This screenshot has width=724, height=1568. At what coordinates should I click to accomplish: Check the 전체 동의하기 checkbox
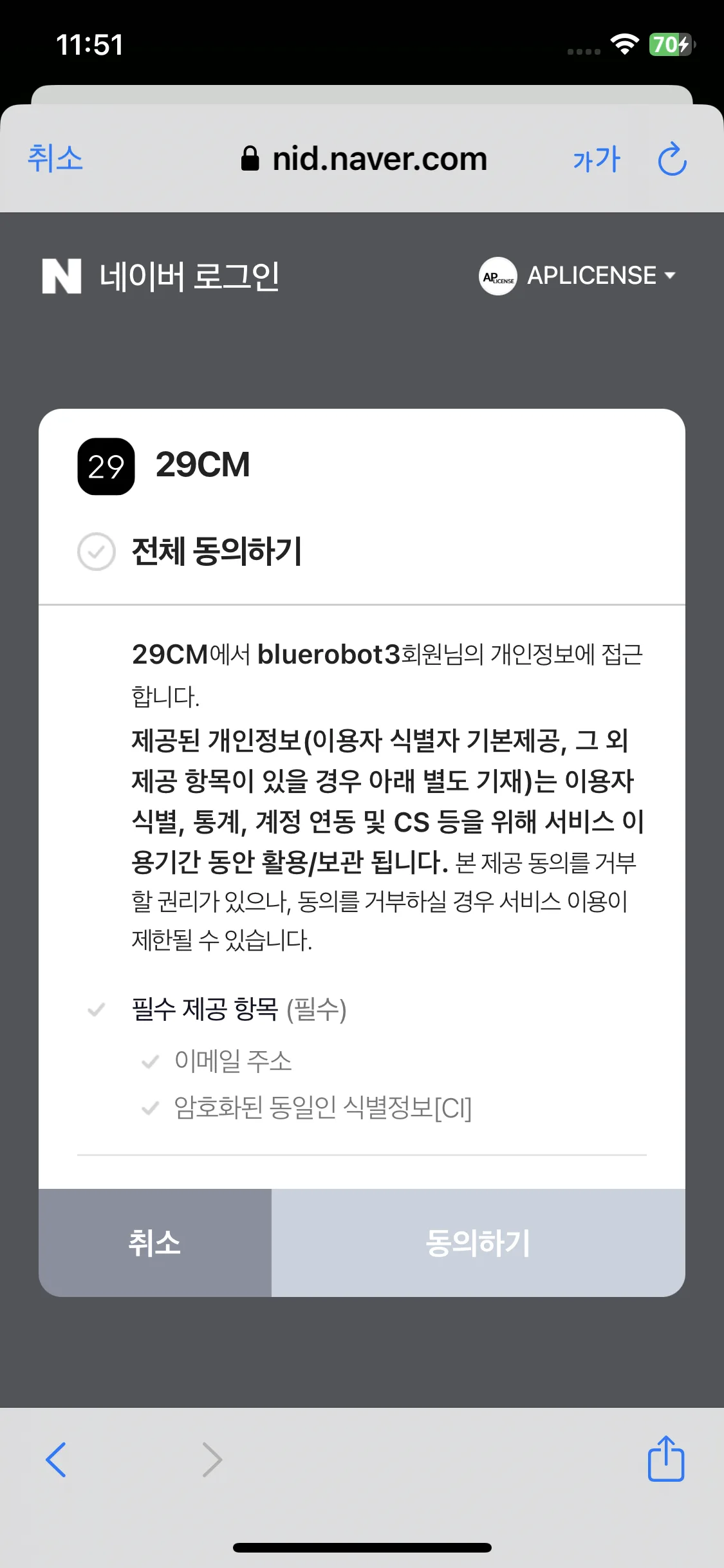[x=97, y=552]
